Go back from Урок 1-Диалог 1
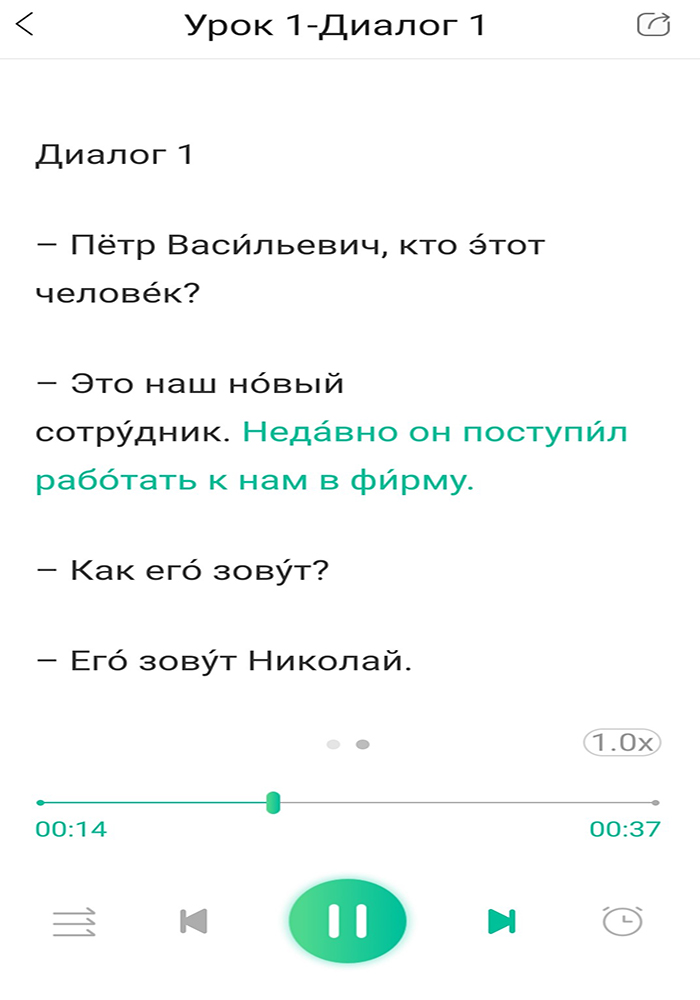Image resolution: width=700 pixels, height=1000 pixels. pos(26,25)
